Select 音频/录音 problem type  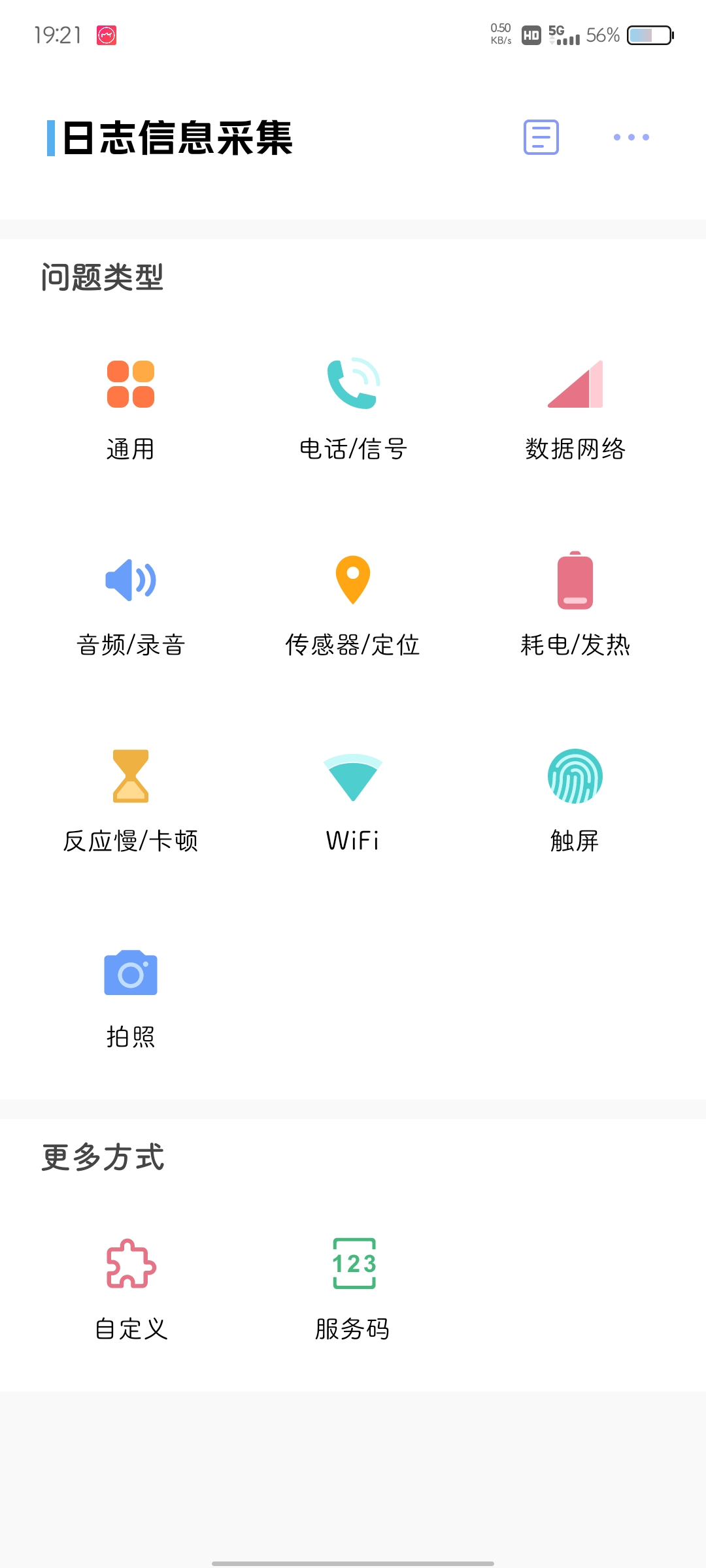[131, 606]
